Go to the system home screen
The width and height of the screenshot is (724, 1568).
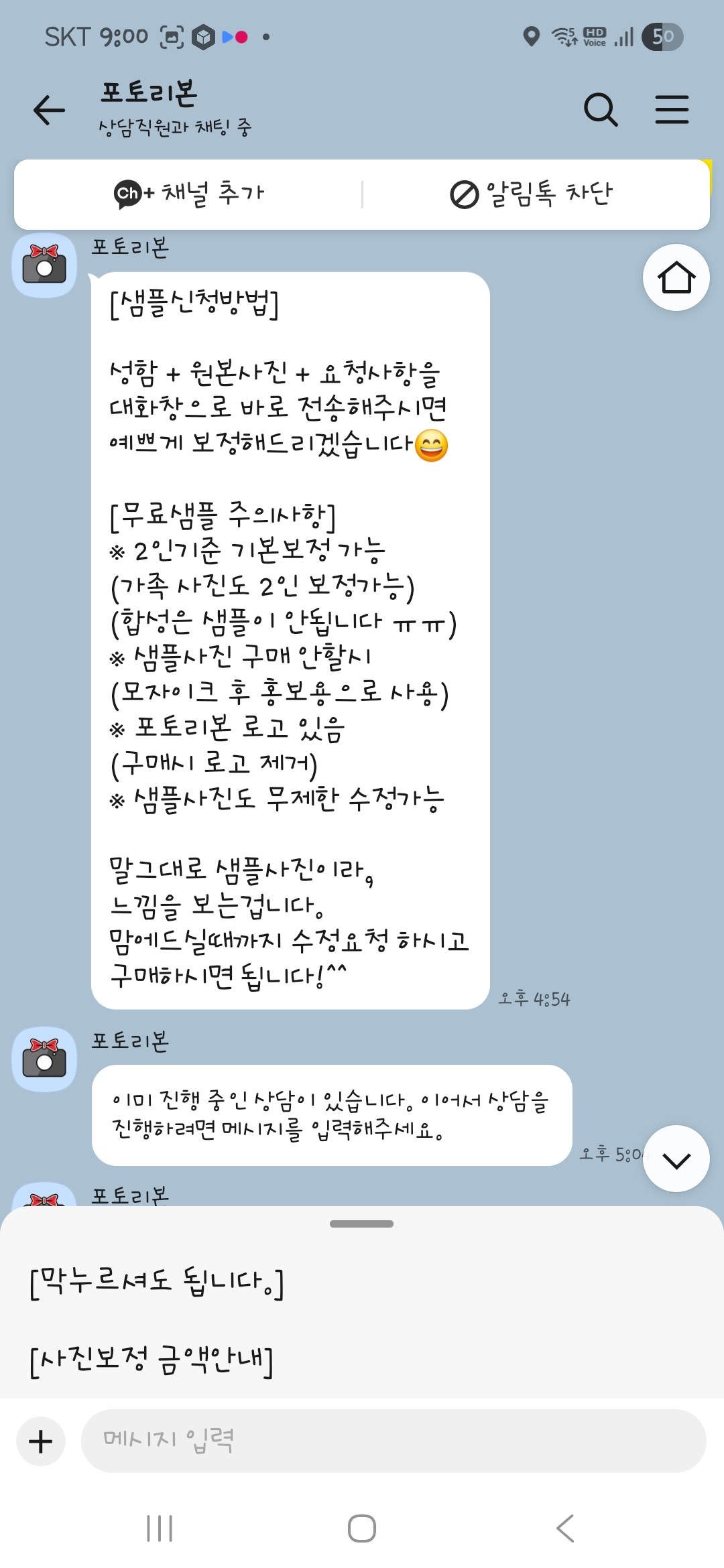(362, 1528)
